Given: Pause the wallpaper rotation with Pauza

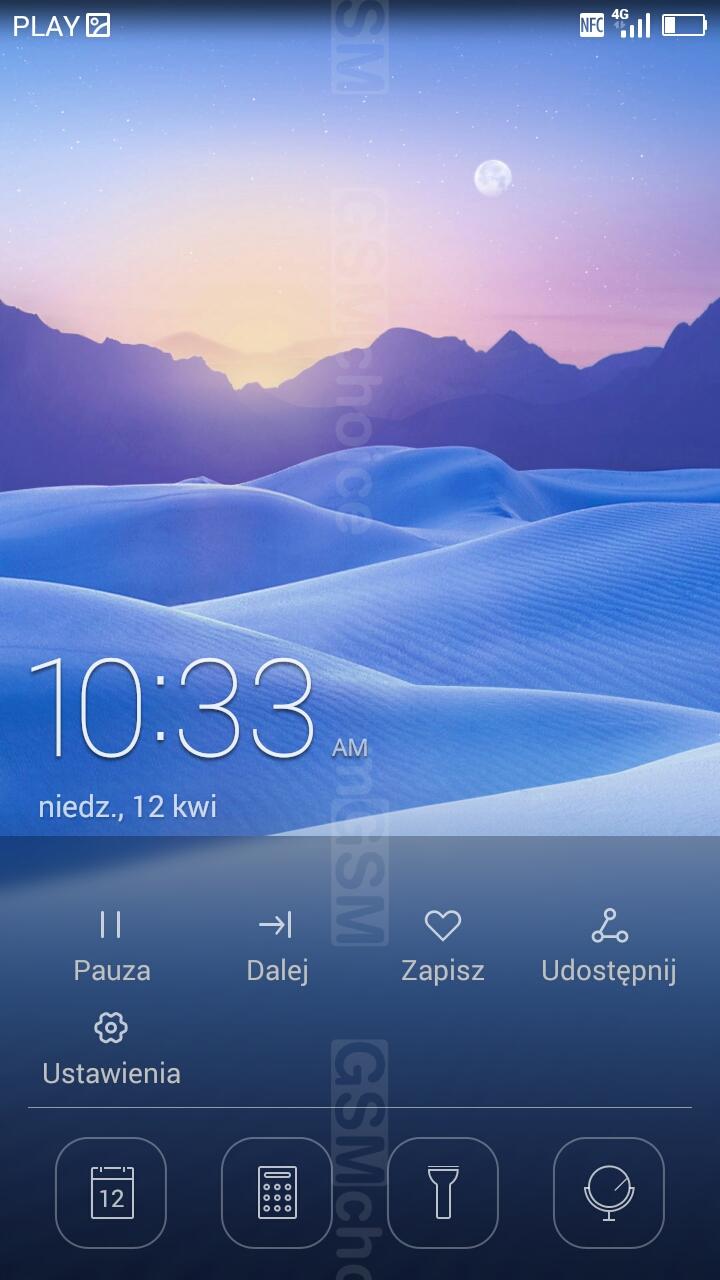Looking at the screenshot, I should (x=111, y=945).
